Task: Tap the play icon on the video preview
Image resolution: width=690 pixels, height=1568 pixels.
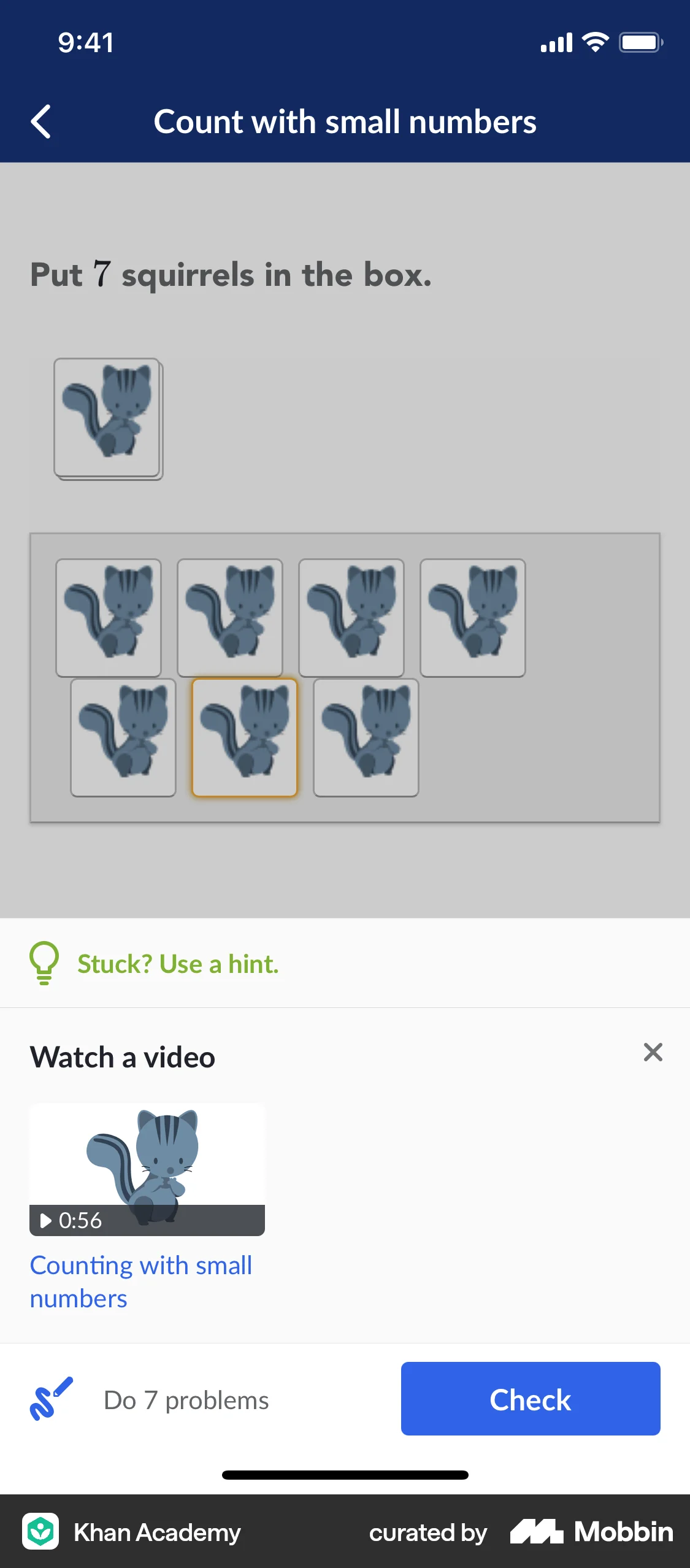Action: tap(45, 1221)
